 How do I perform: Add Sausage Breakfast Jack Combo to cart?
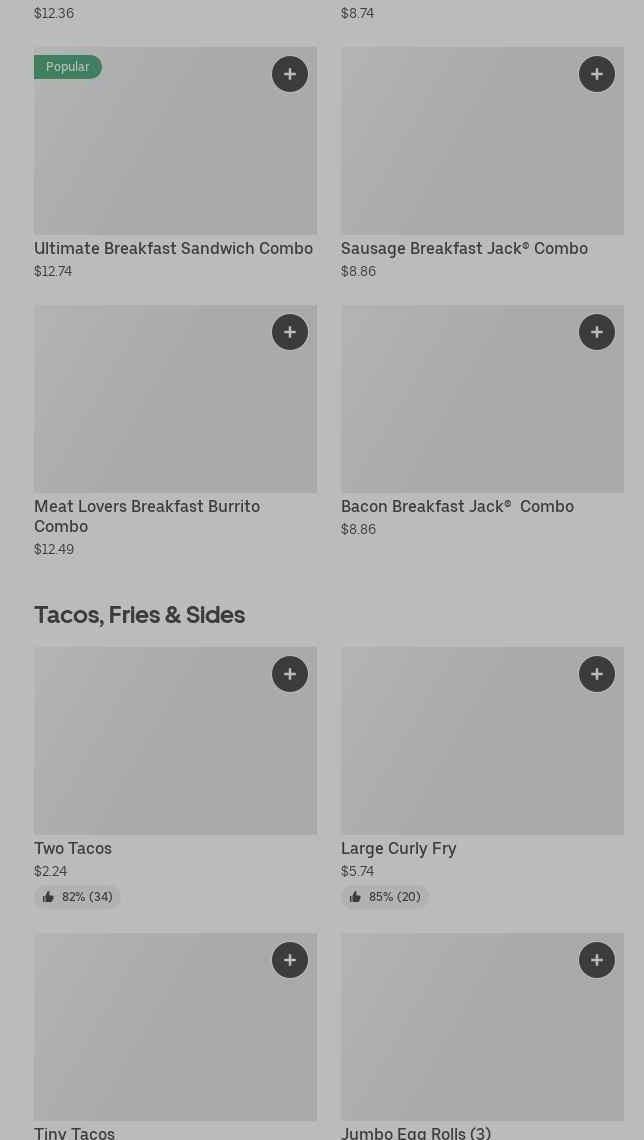[597, 74]
